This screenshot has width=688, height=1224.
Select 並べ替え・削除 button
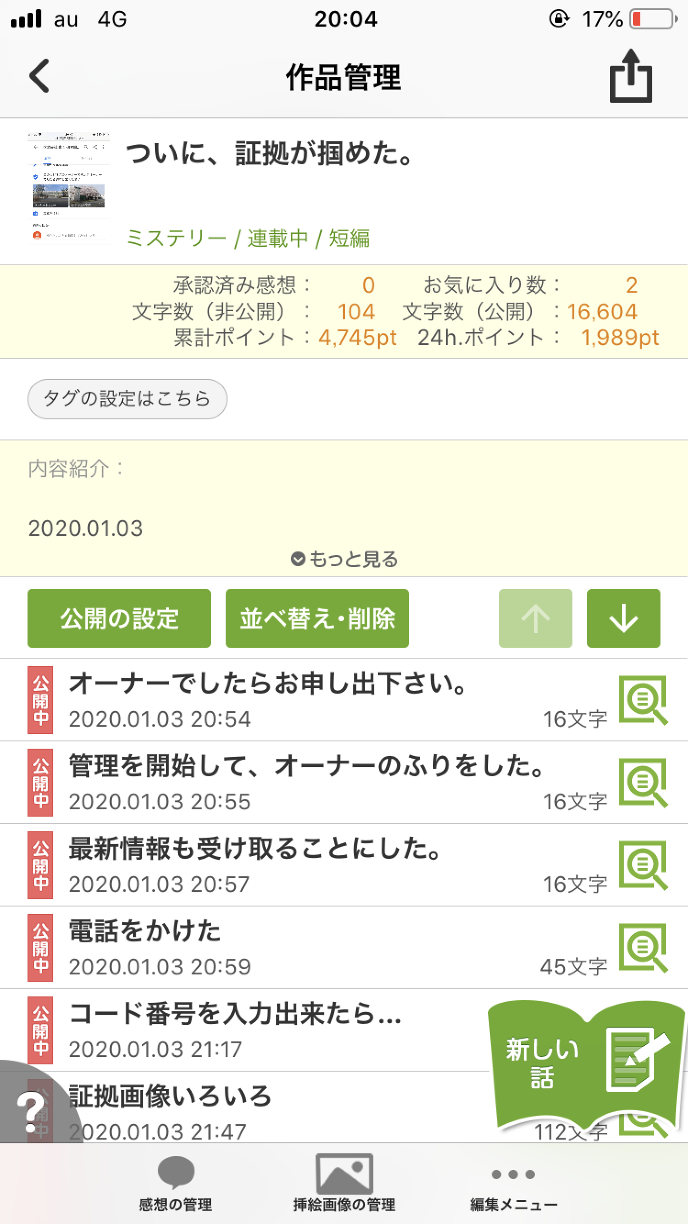tap(318, 619)
